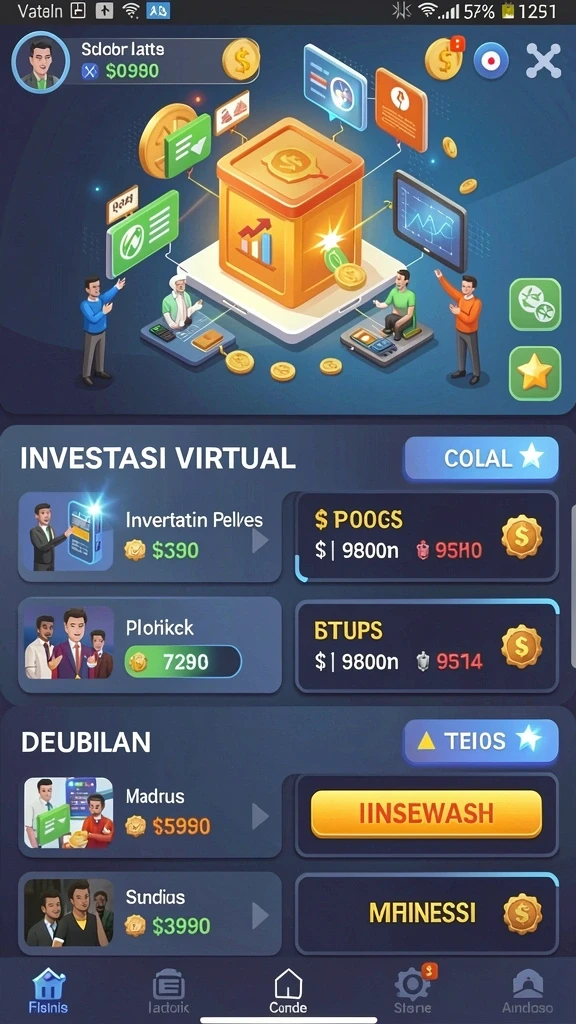
Task: Tap the COLAL button
Action: click(481, 458)
